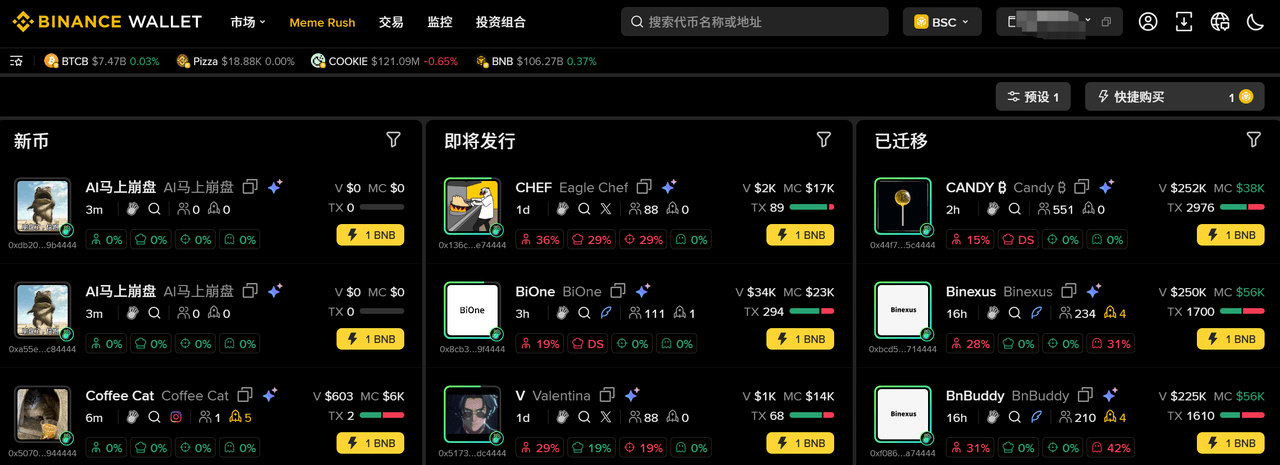
Task: Change language via globe icon
Action: 1220,22
